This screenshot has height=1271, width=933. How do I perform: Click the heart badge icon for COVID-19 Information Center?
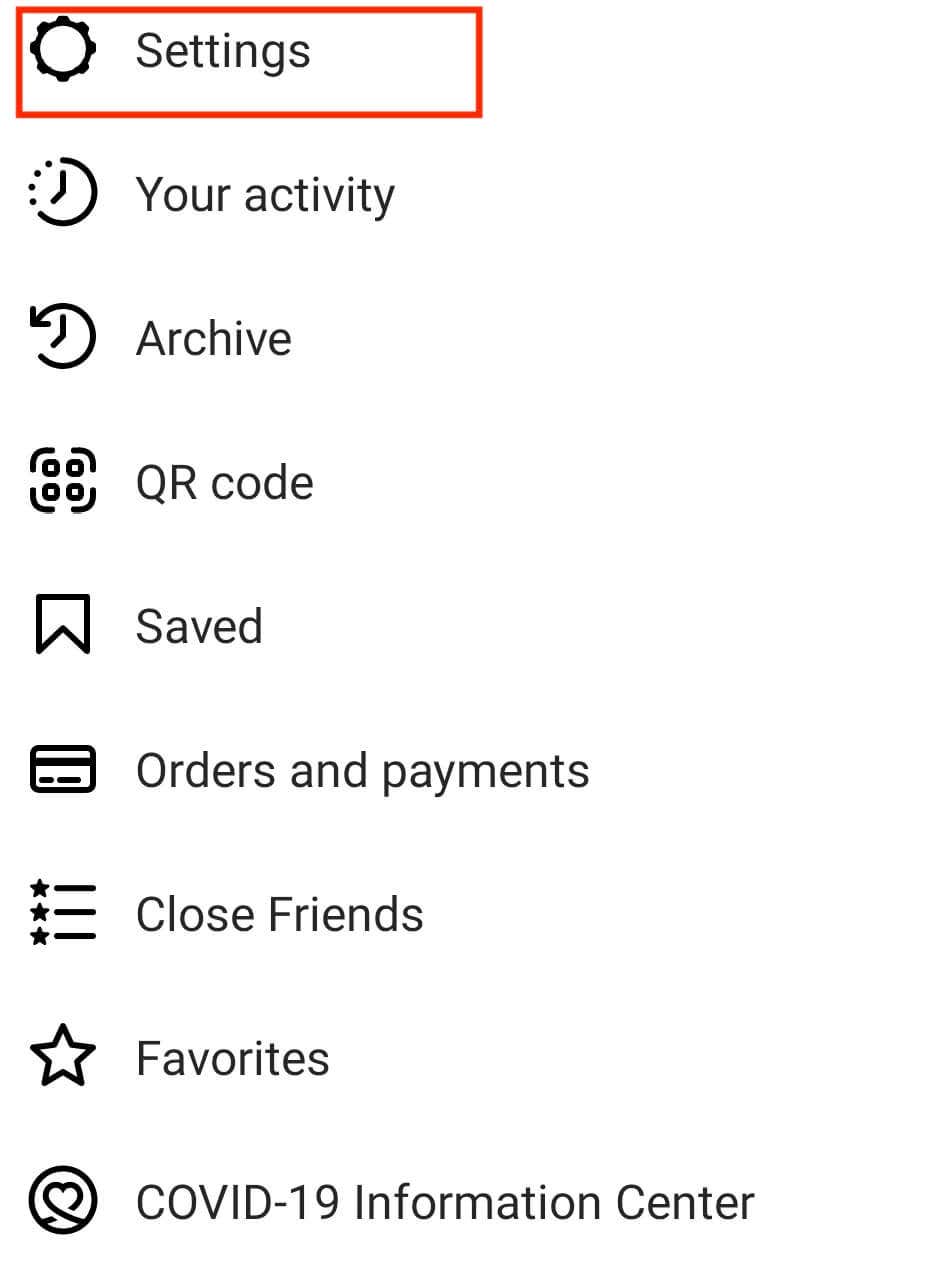click(63, 1201)
